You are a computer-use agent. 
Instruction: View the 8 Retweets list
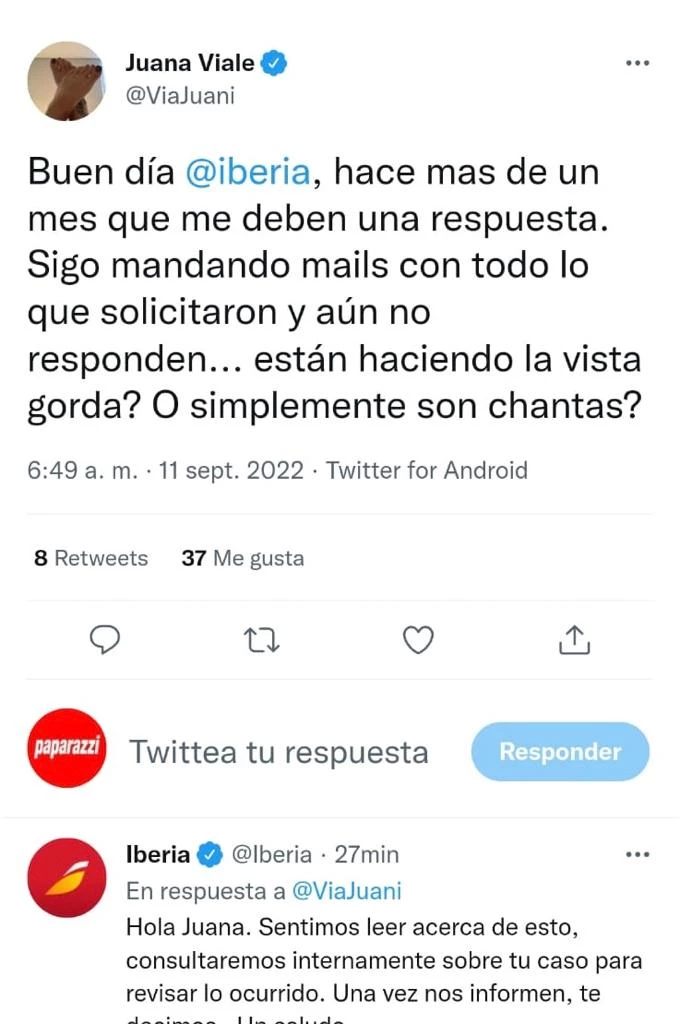click(x=91, y=558)
